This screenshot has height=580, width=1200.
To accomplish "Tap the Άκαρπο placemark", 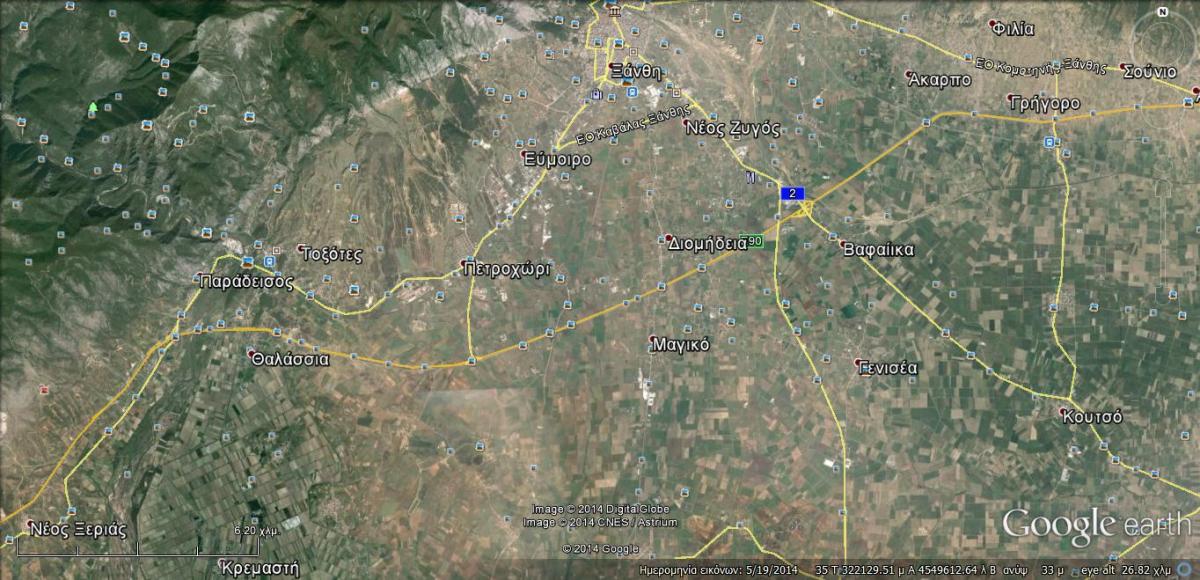I will (910, 76).
